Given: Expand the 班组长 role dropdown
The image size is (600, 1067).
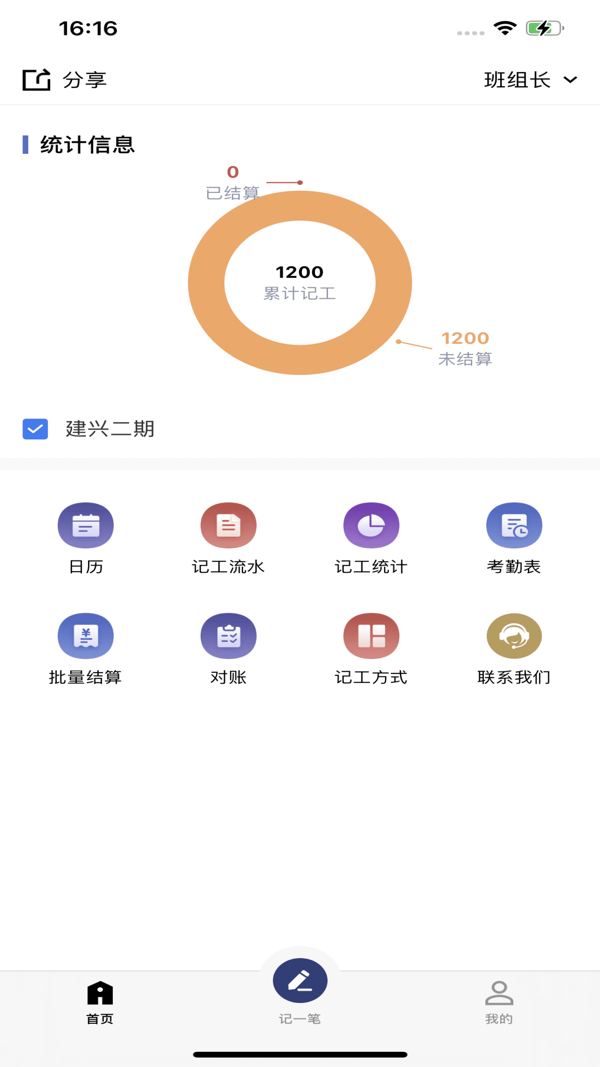Looking at the screenshot, I should pyautogui.click(x=531, y=80).
